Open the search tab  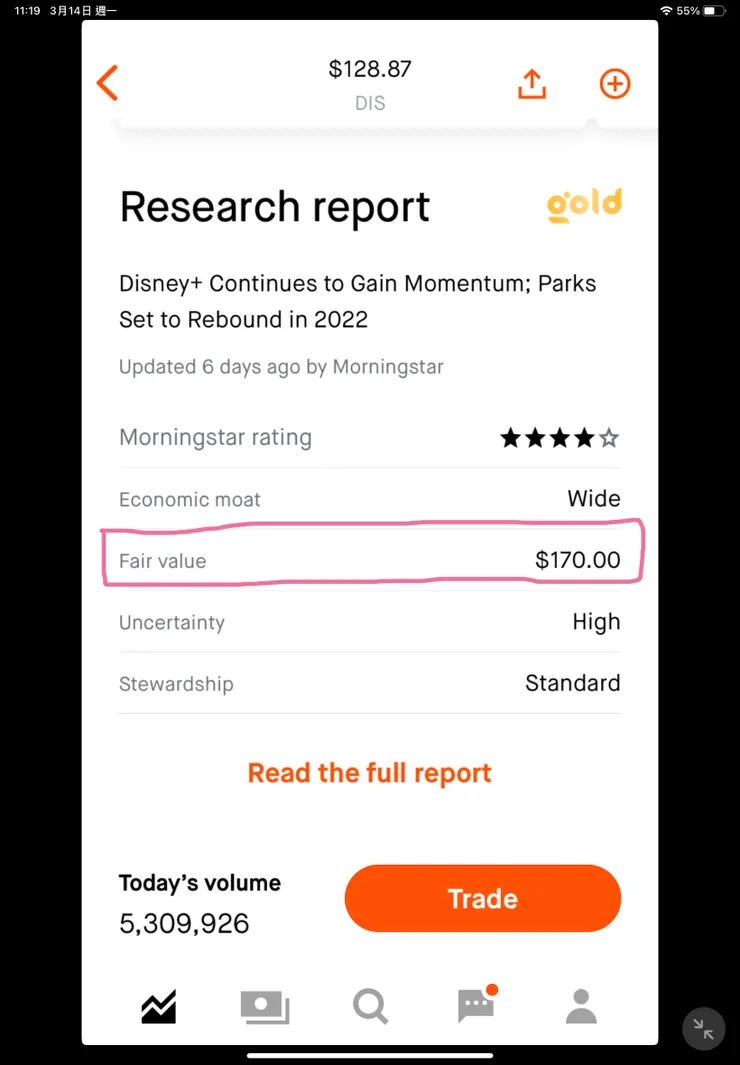pyautogui.click(x=370, y=1006)
